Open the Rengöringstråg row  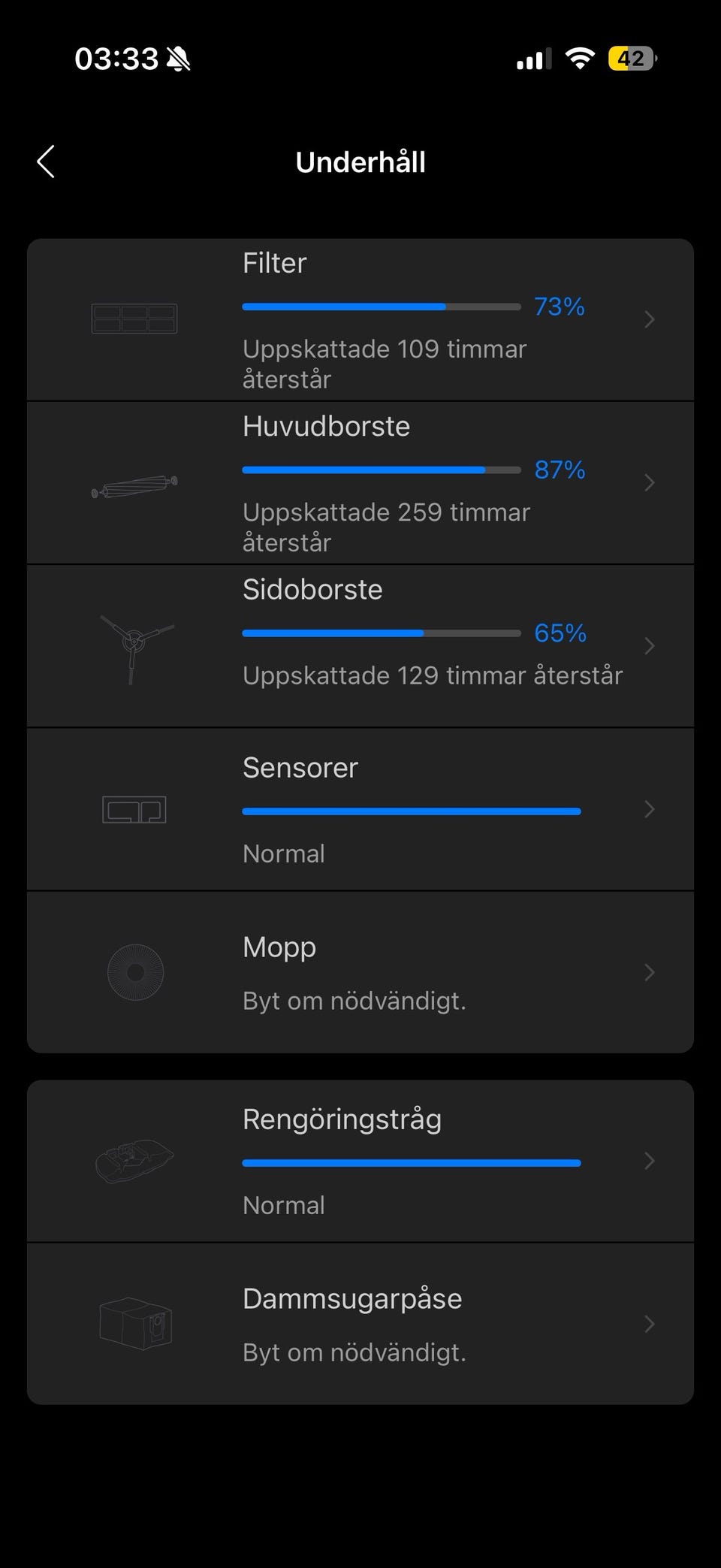point(360,1161)
